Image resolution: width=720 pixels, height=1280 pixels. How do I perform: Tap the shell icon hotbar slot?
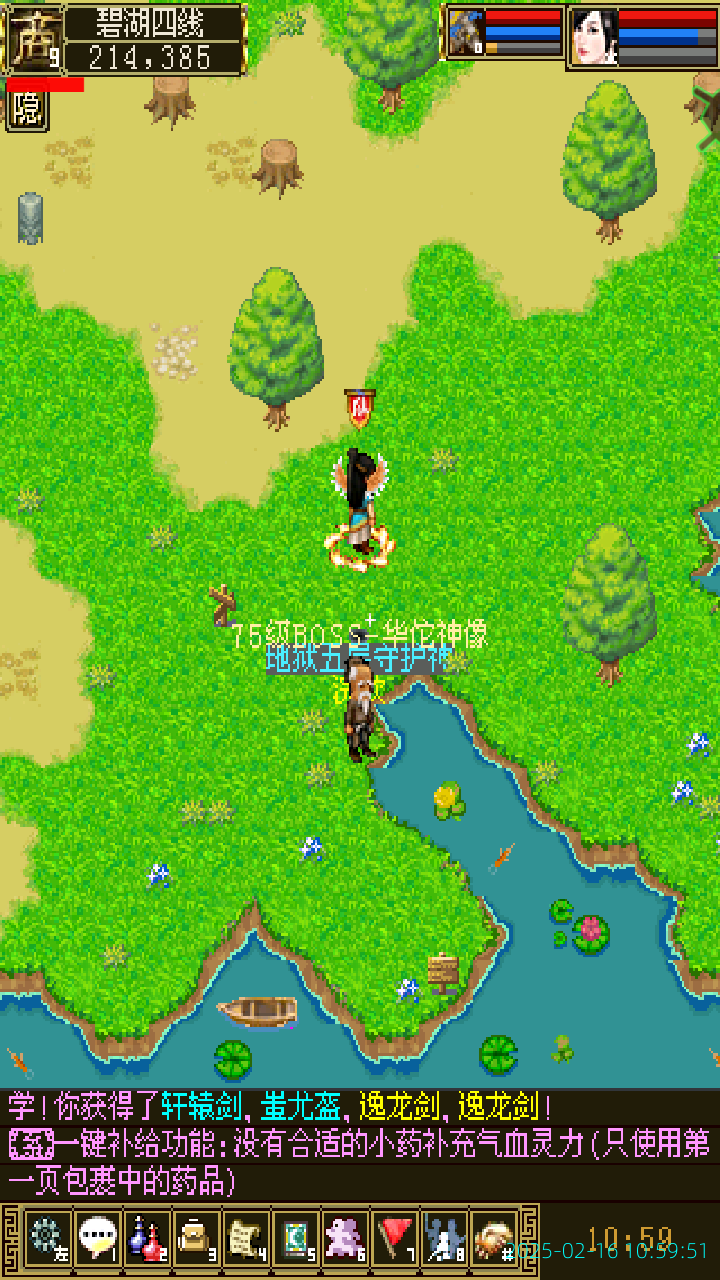point(494,1240)
